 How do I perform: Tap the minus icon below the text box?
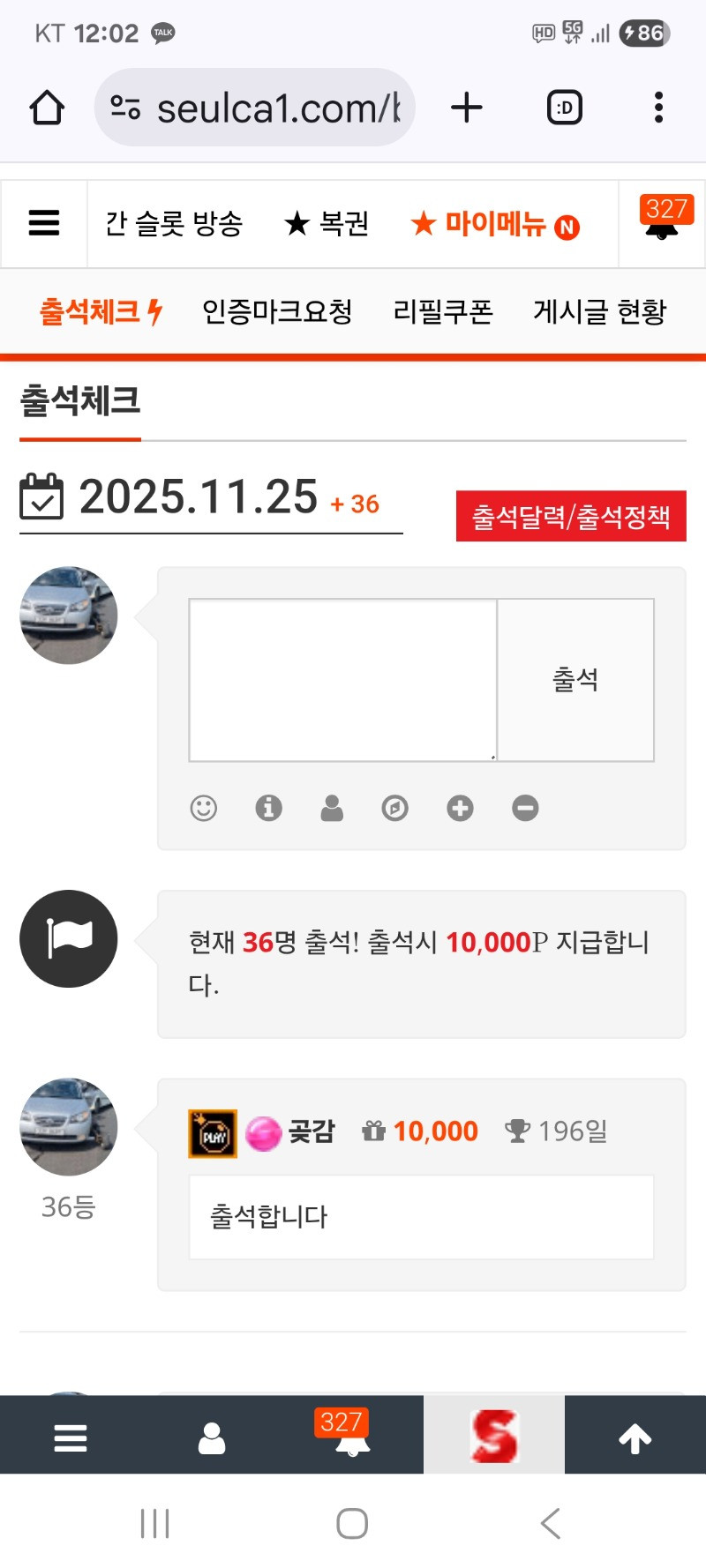tap(525, 808)
